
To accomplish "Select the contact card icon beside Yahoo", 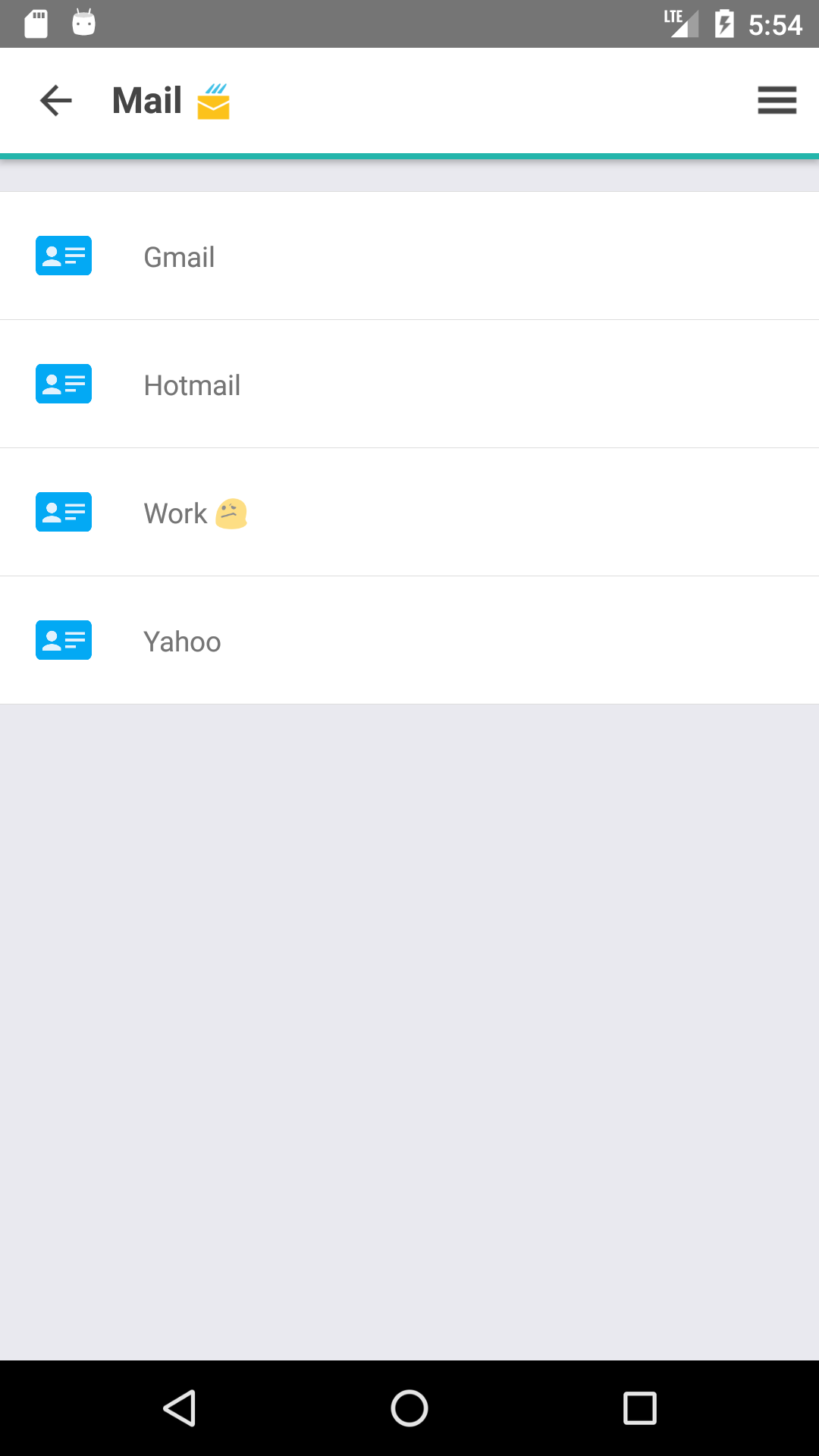I will [x=63, y=640].
